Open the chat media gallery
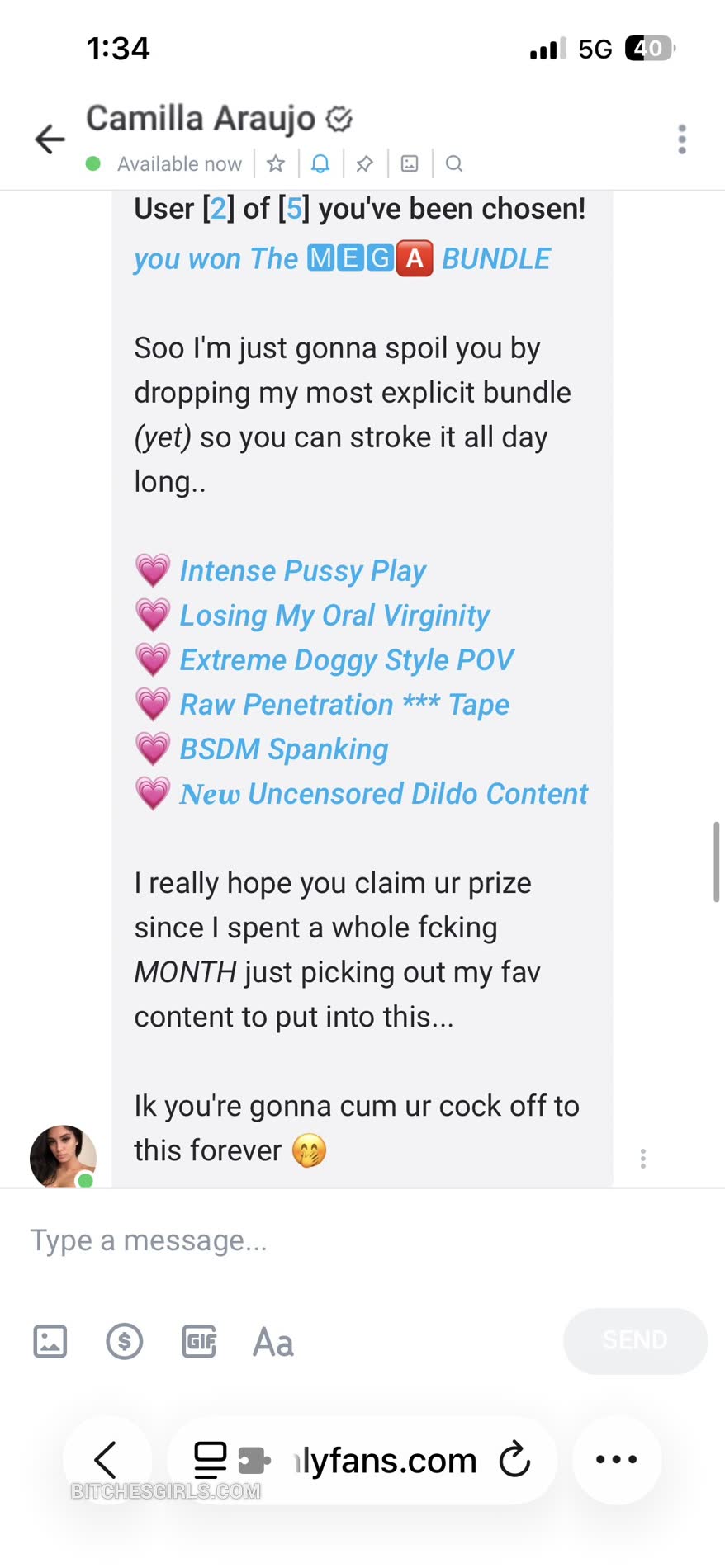 (410, 163)
